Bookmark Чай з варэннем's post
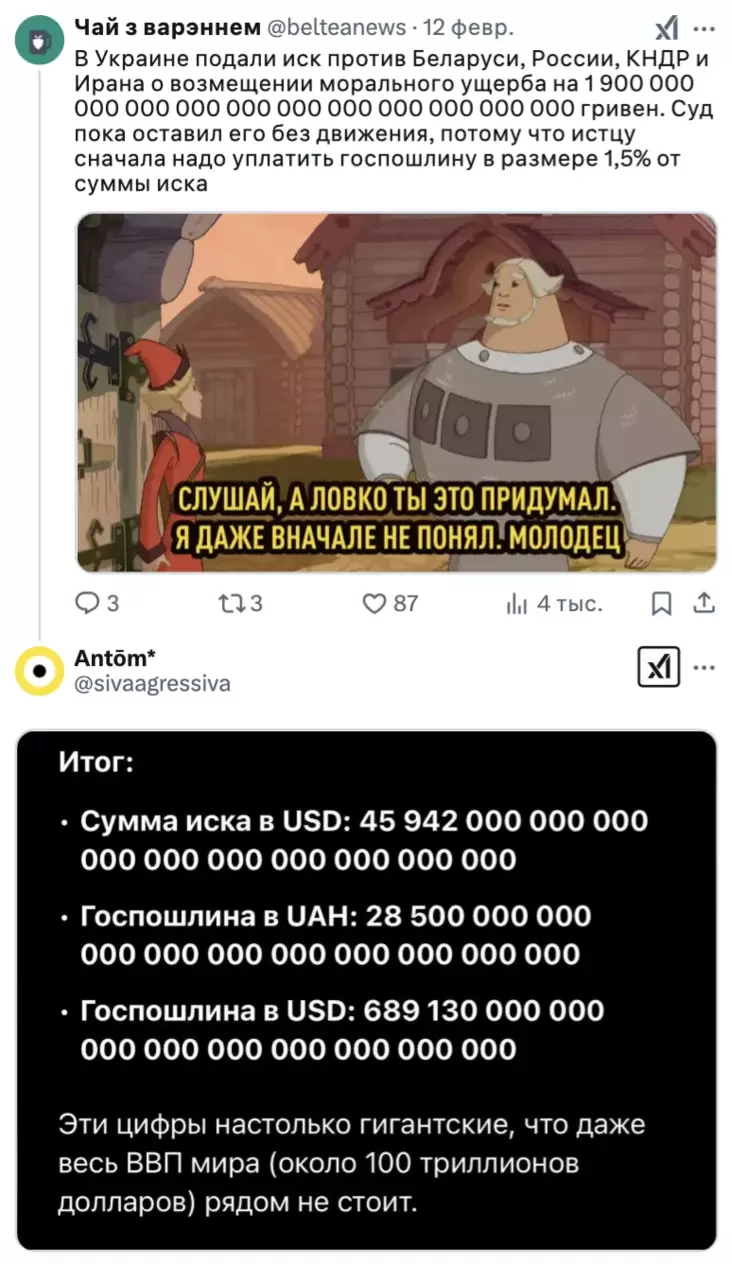 tap(661, 603)
